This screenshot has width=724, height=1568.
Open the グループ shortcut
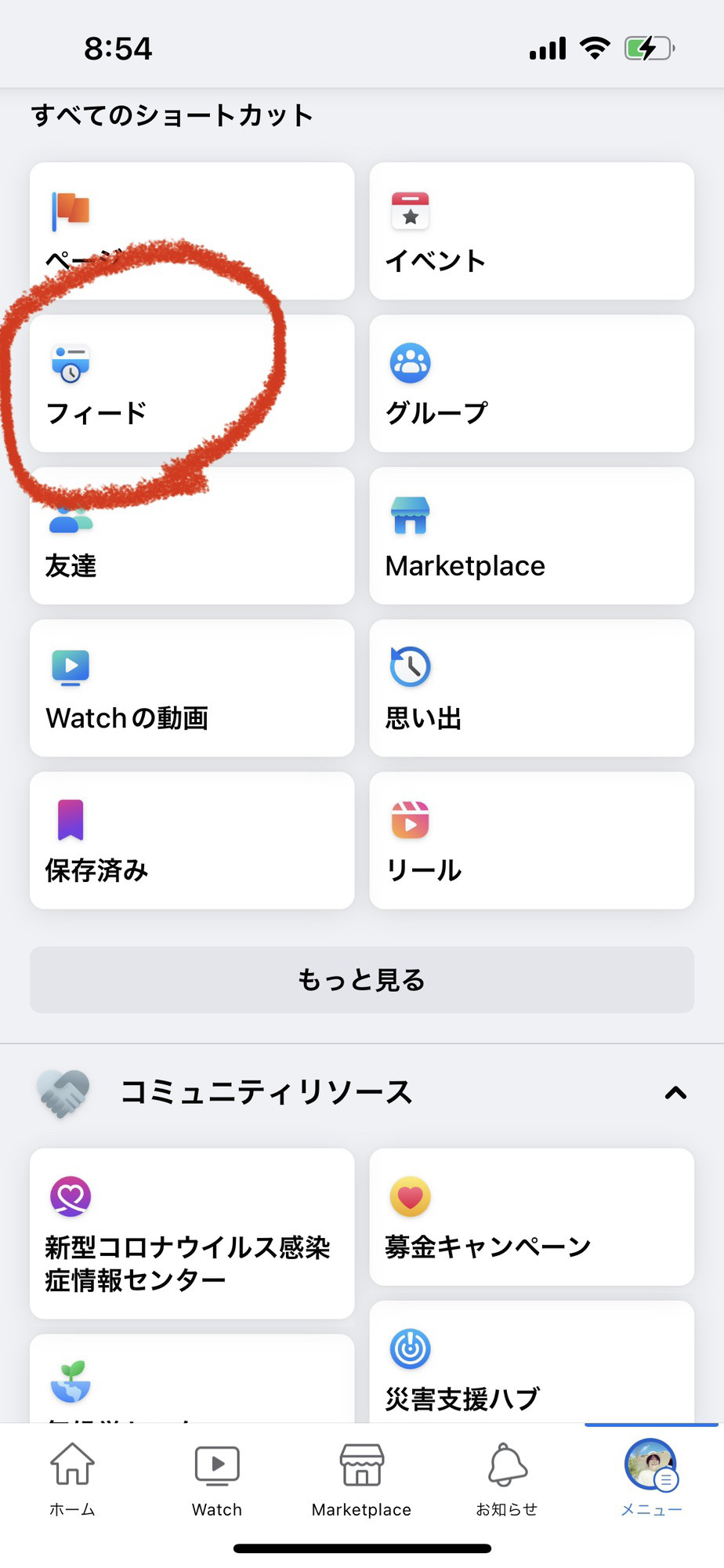[531, 383]
